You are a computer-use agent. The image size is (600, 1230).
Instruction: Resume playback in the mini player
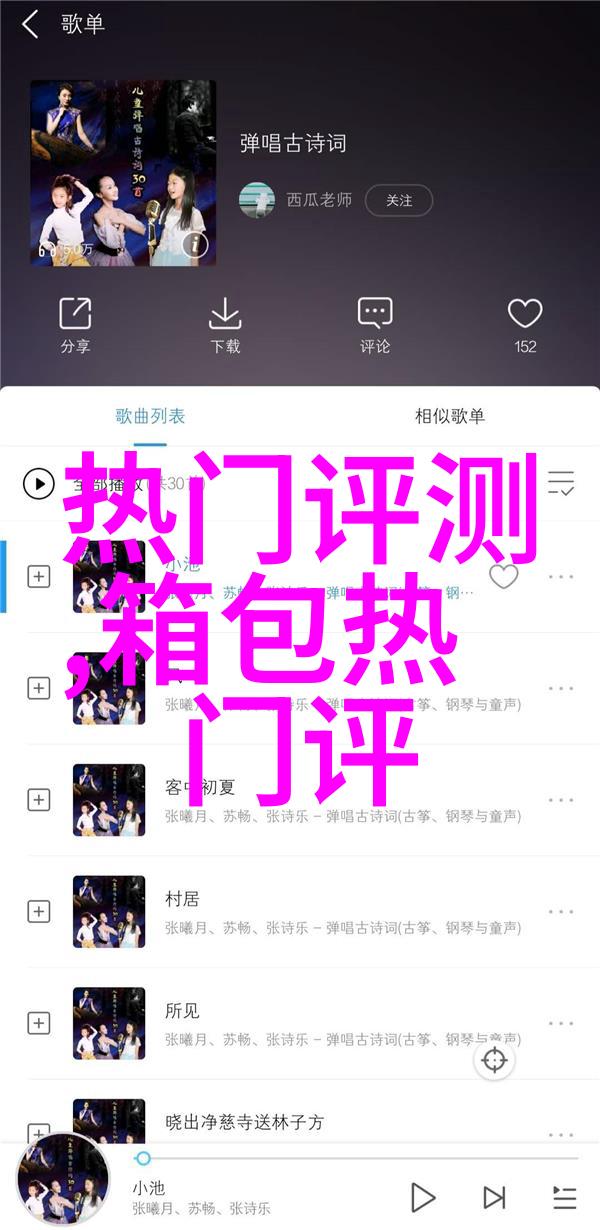423,1197
